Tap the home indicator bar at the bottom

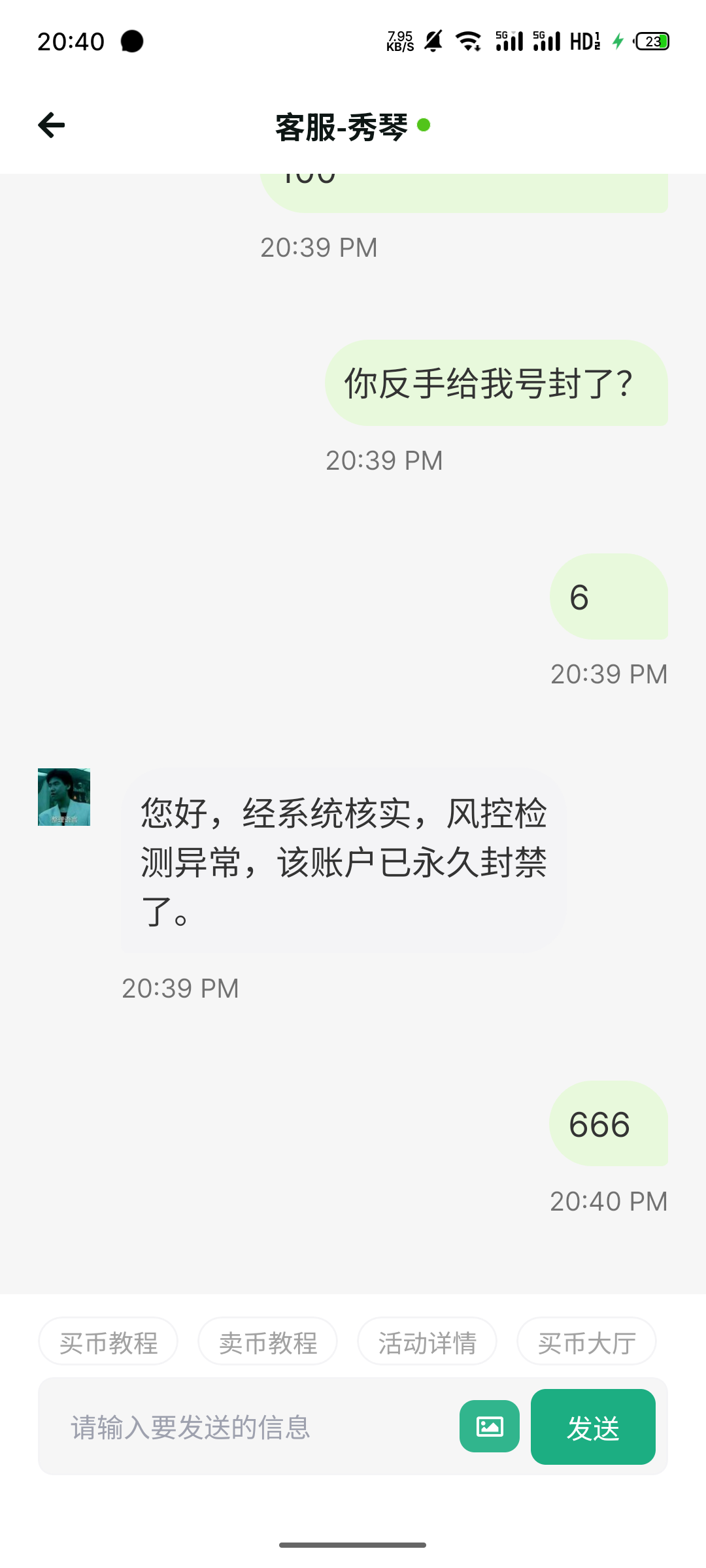(353, 1544)
